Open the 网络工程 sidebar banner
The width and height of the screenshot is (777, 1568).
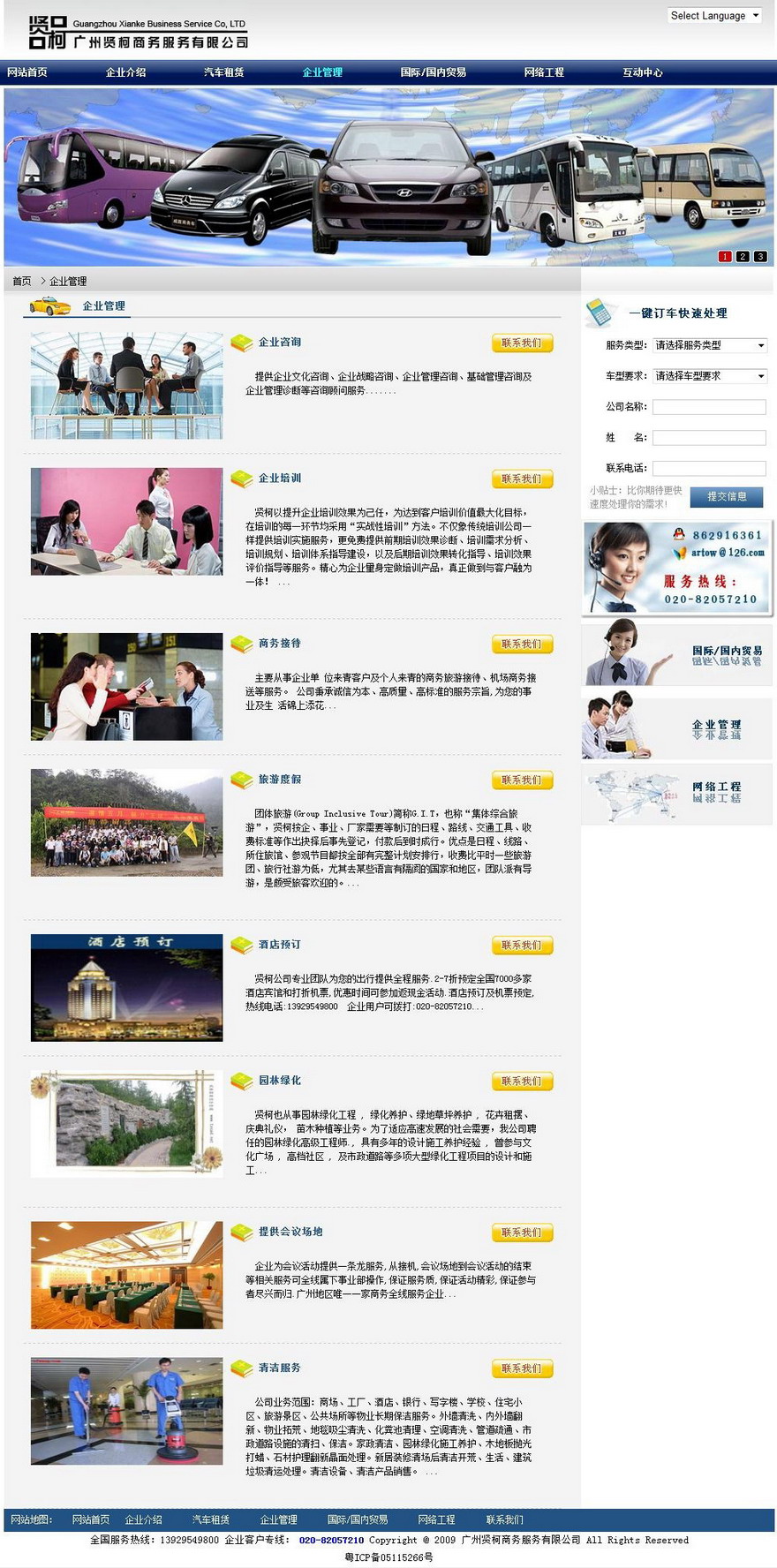676,794
